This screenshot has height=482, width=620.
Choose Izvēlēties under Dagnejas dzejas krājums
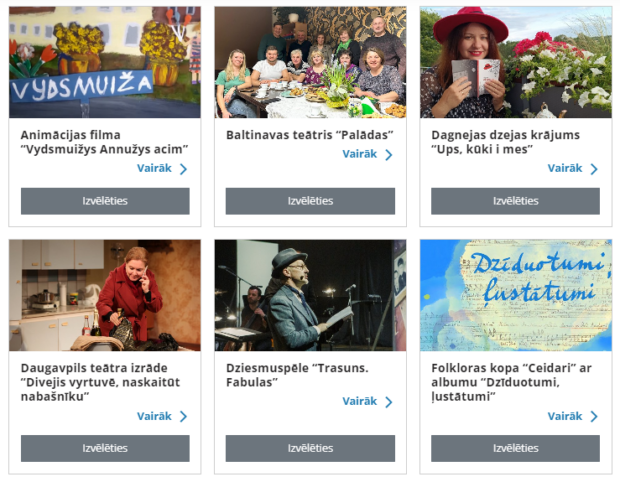click(515, 201)
